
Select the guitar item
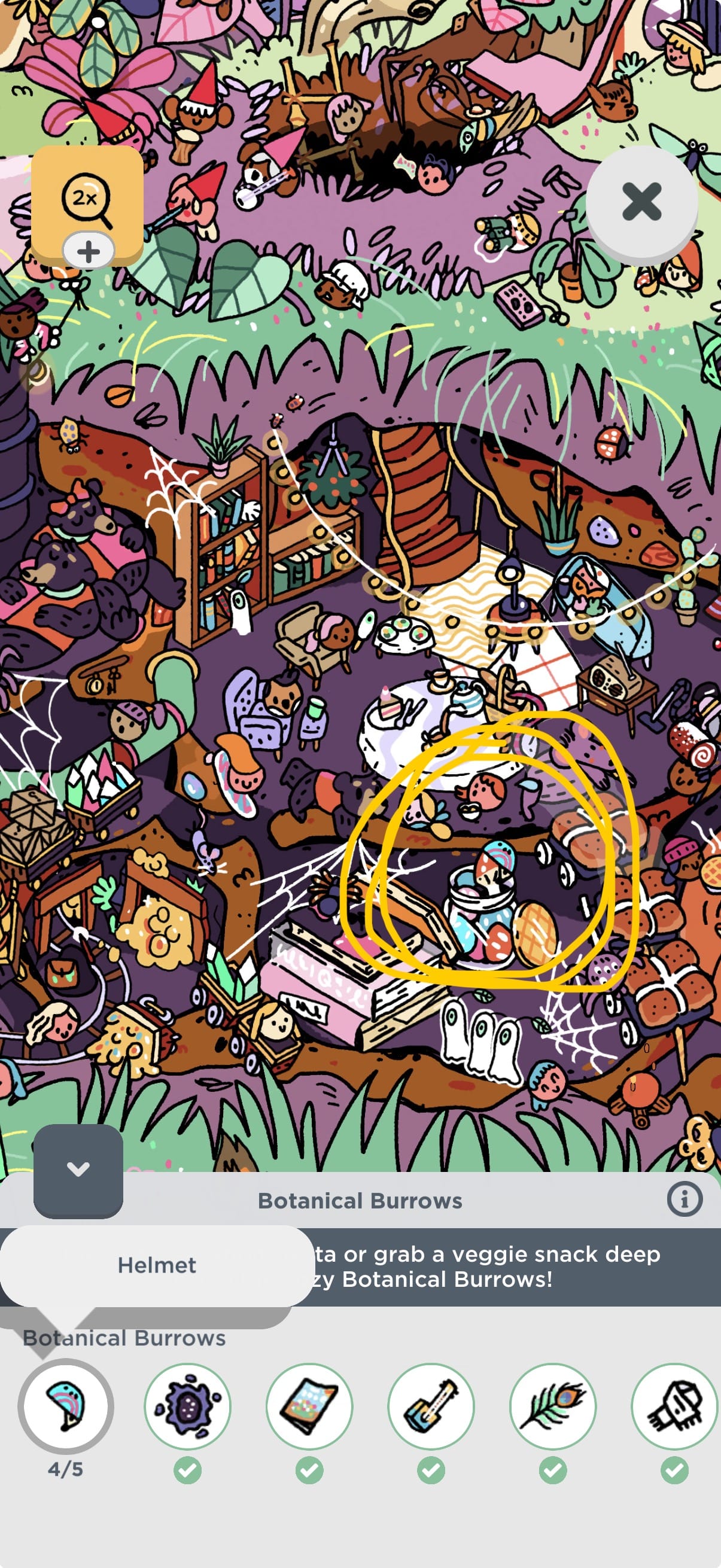point(431,1406)
